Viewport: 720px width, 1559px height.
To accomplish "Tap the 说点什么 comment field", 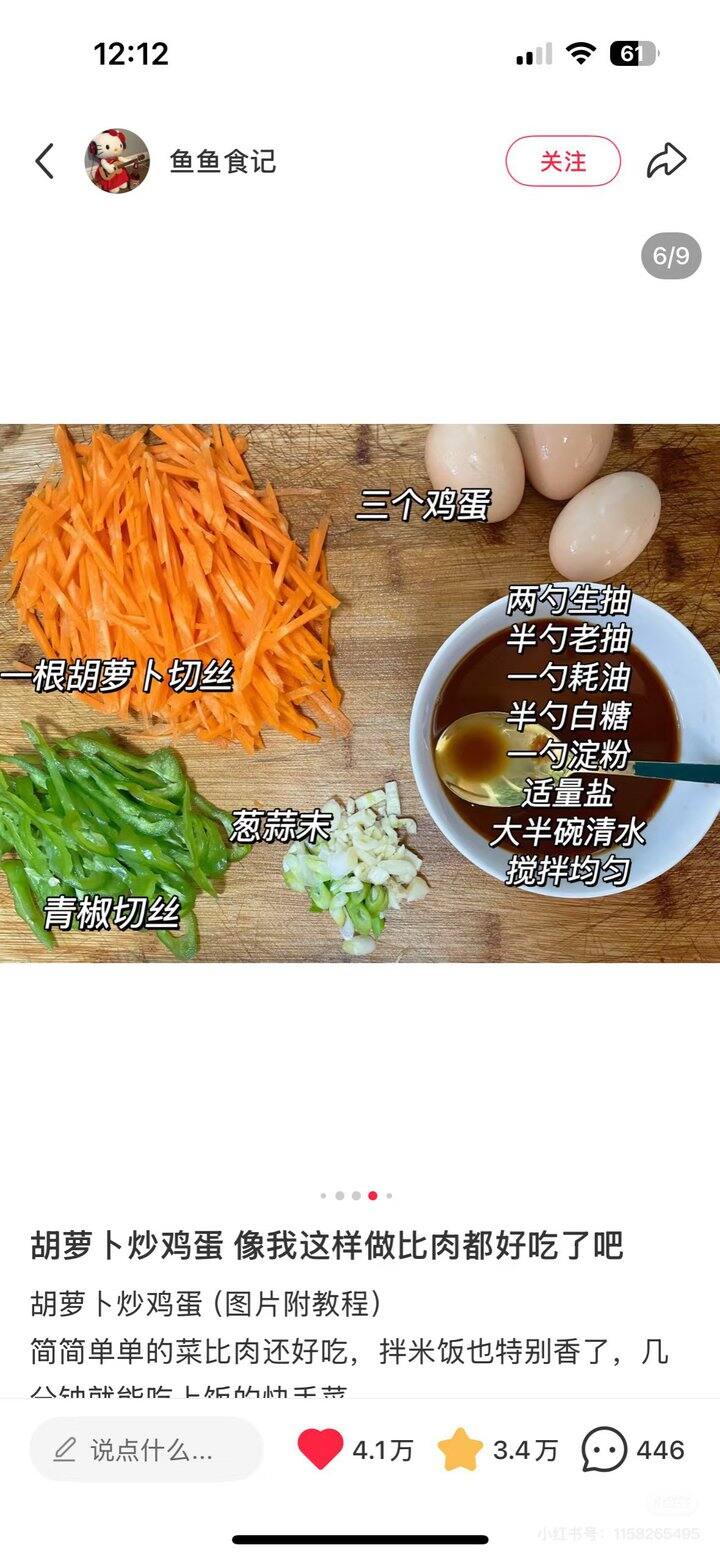I will (146, 1449).
